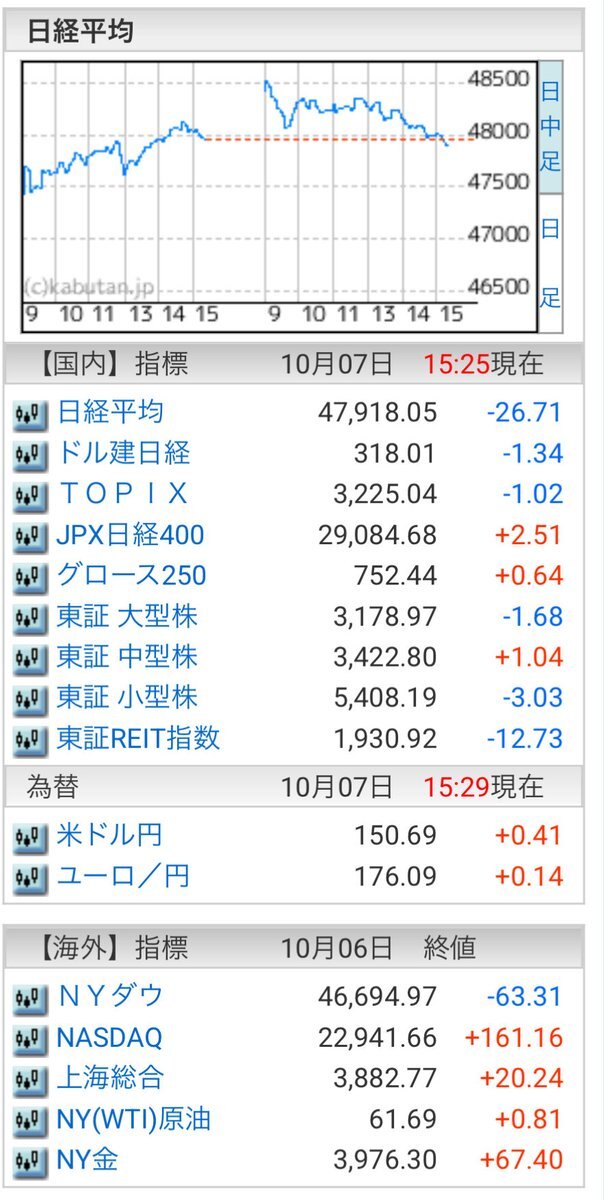View NASDAQ index details
The height and width of the screenshot is (1200, 604).
(x=109, y=1038)
